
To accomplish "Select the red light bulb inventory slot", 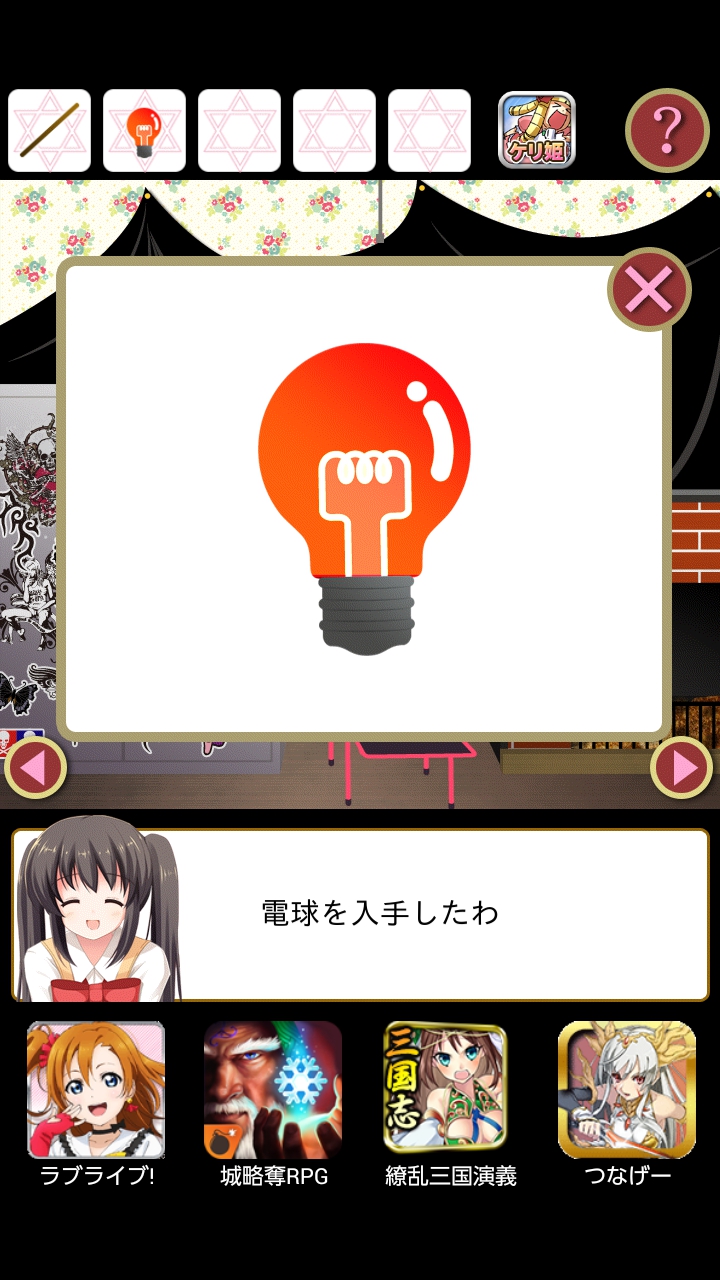I will 144,131.
